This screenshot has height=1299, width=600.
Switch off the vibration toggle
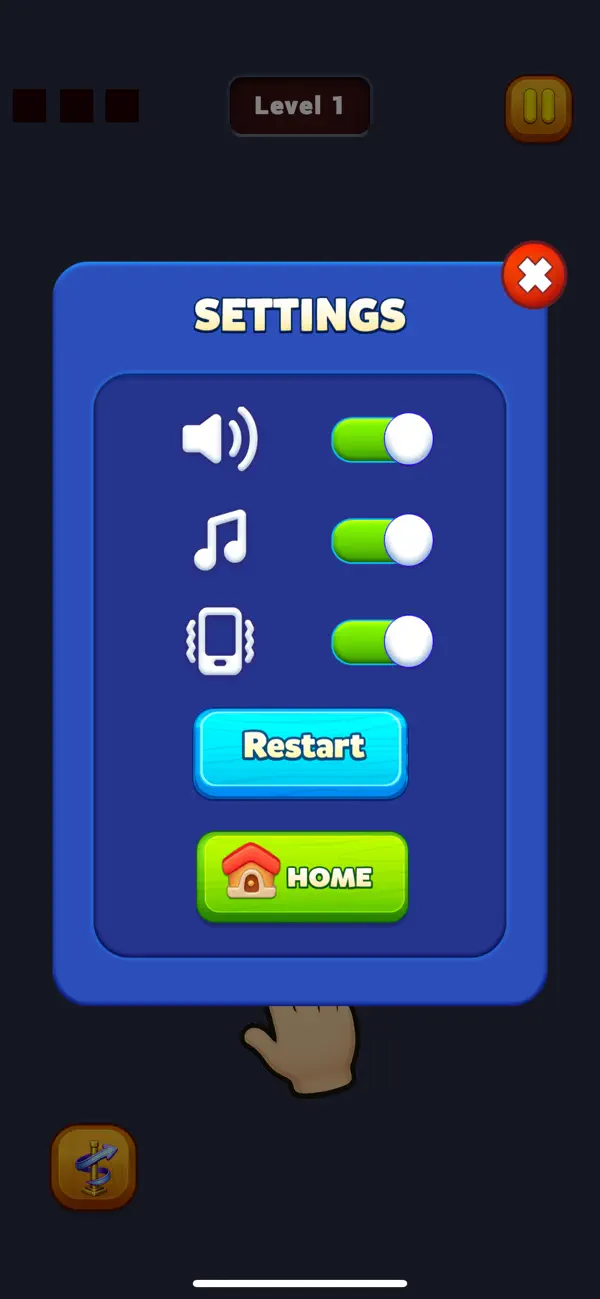click(x=382, y=641)
